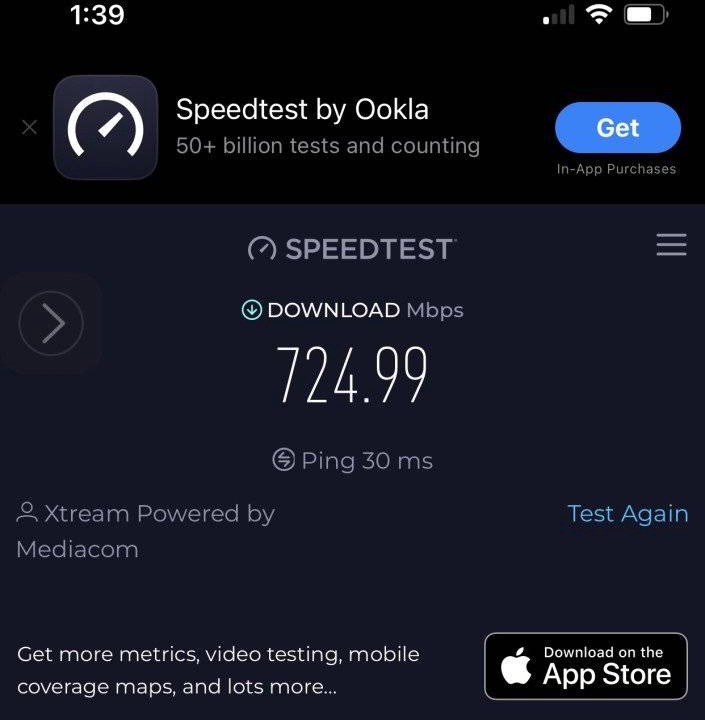Viewport: 705px width, 720px height.
Task: Get the Speedtest by Ookla app
Action: [x=617, y=128]
